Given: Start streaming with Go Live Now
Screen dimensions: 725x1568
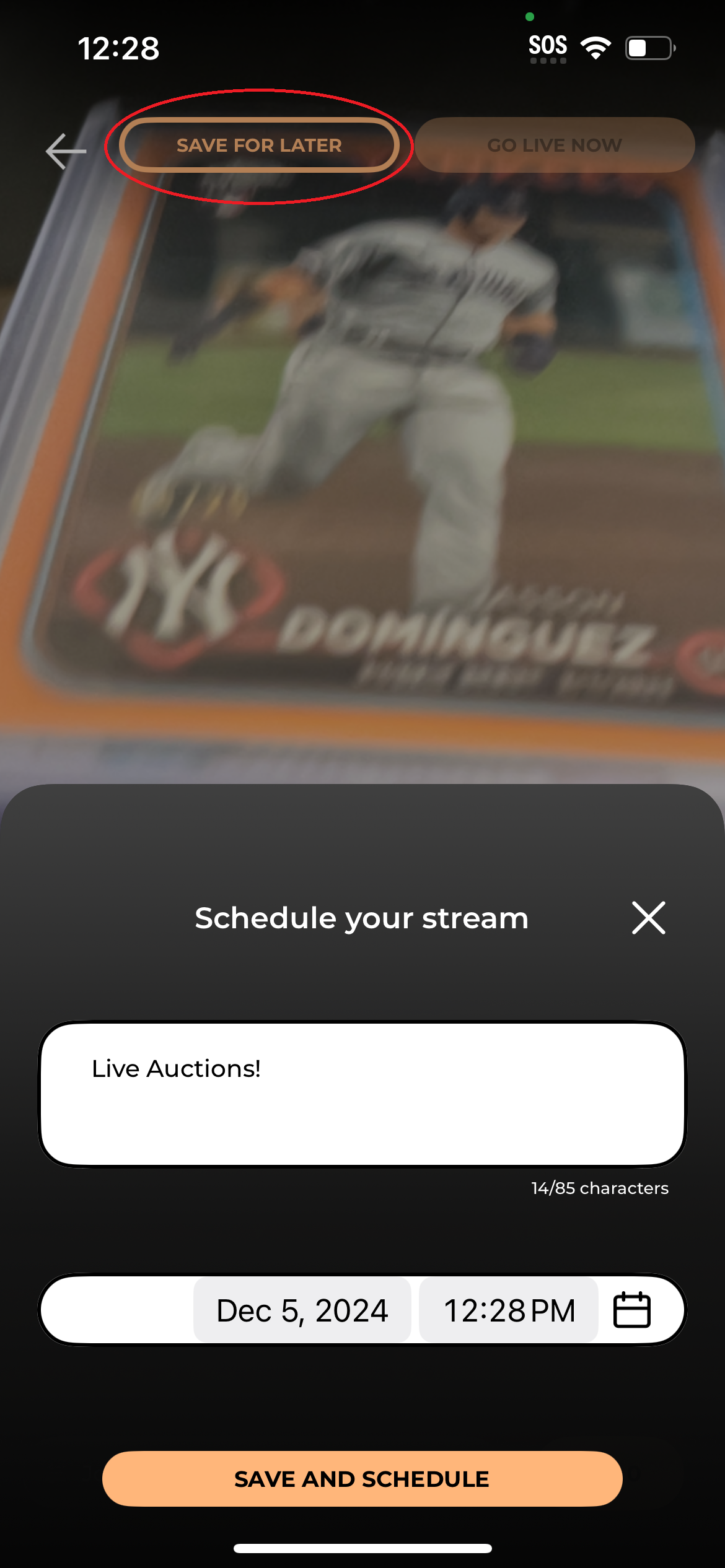Looking at the screenshot, I should [x=555, y=146].
